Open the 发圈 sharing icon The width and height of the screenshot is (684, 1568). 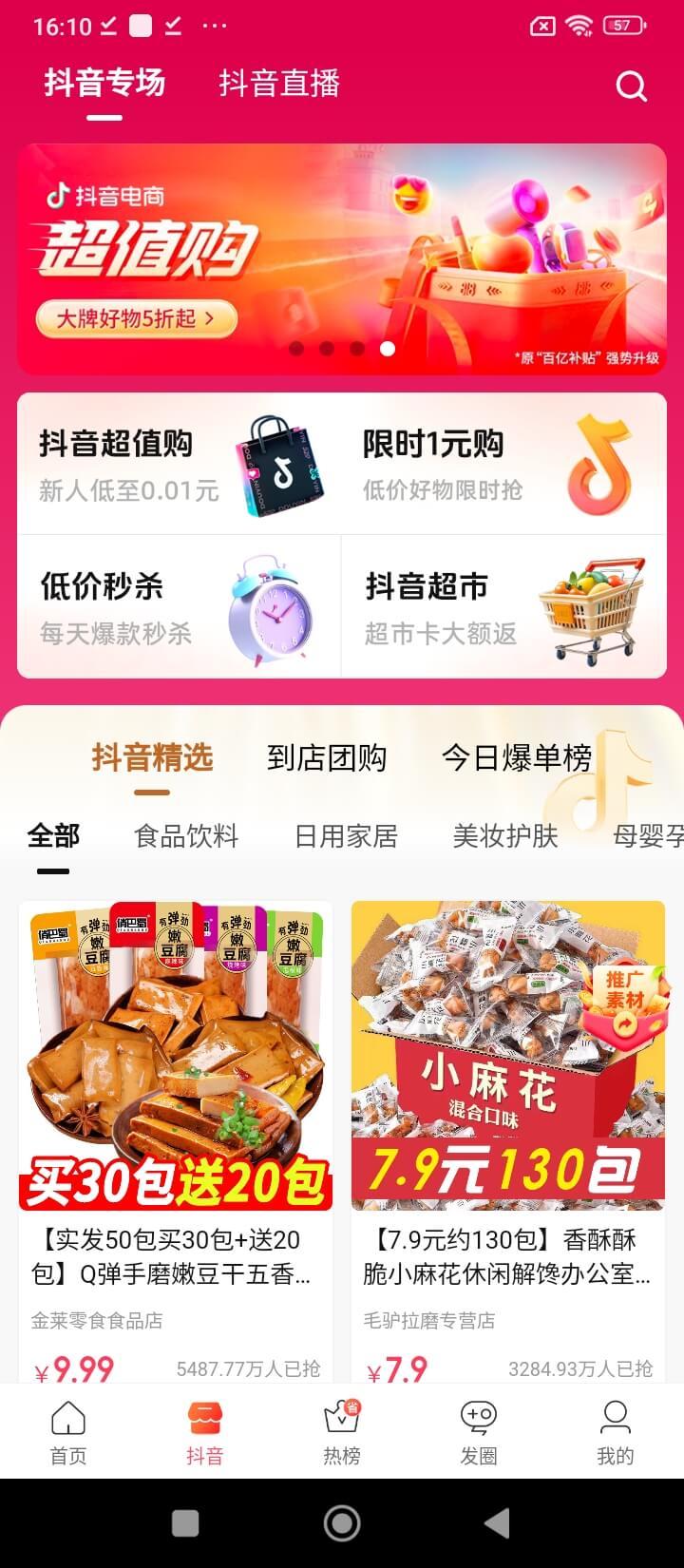[478, 1430]
